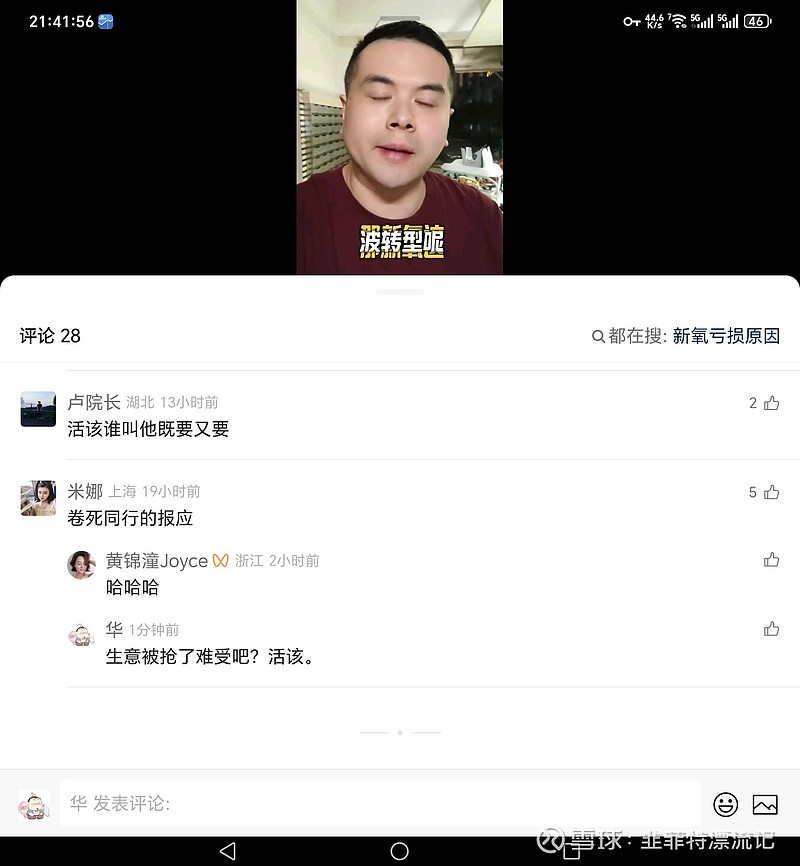
Task: Click the search magnifier icon
Action: (598, 336)
